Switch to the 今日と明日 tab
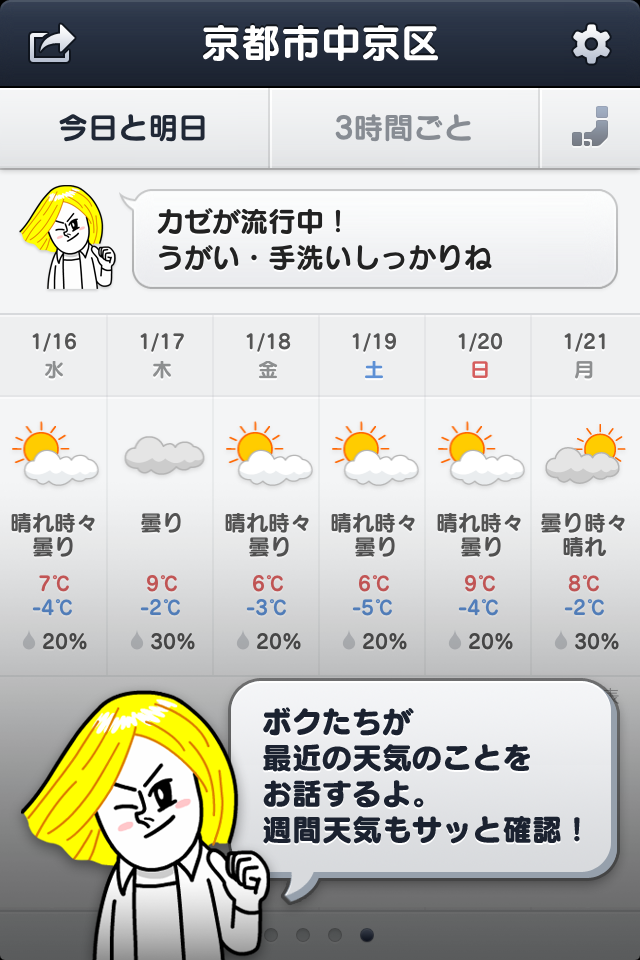Screen dimensions: 640x960 (x=133, y=129)
